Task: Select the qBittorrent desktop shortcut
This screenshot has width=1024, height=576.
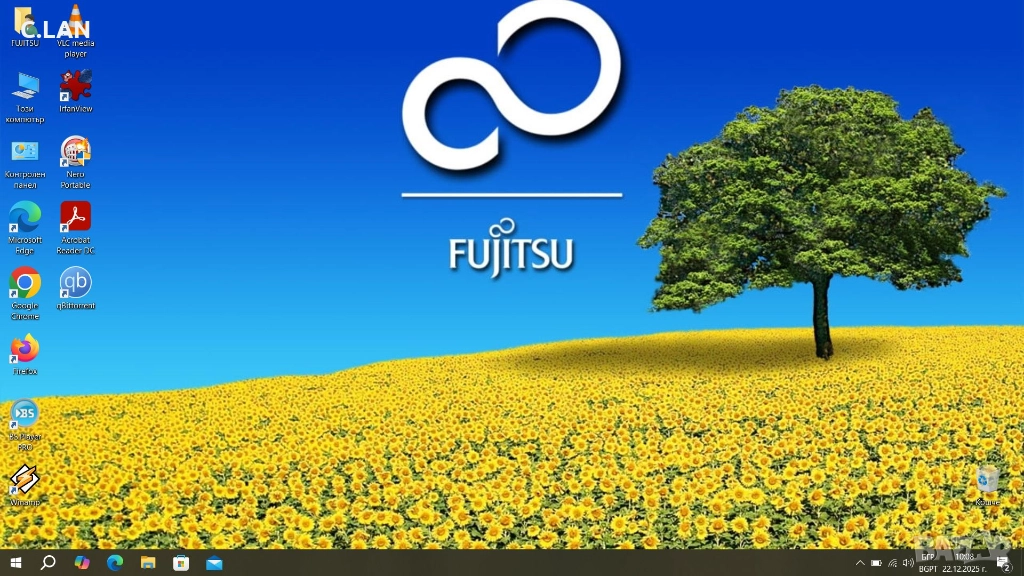Action: pyautogui.click(x=75, y=283)
